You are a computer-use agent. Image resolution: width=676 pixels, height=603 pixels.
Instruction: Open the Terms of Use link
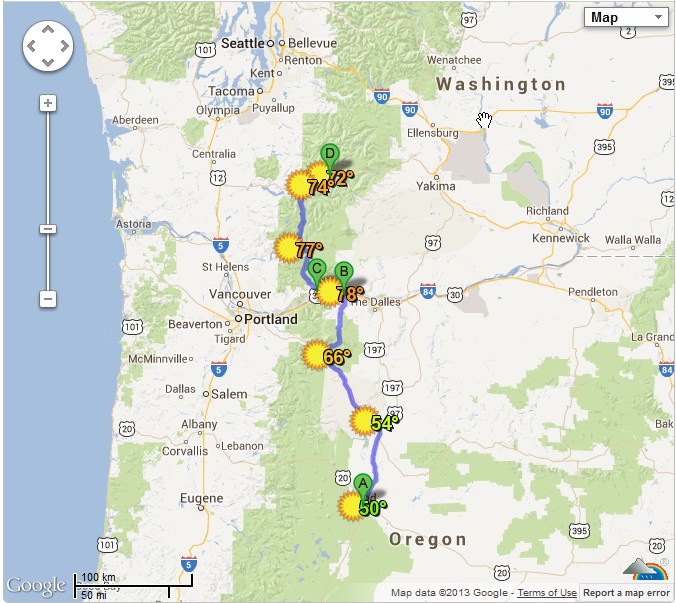click(x=546, y=593)
